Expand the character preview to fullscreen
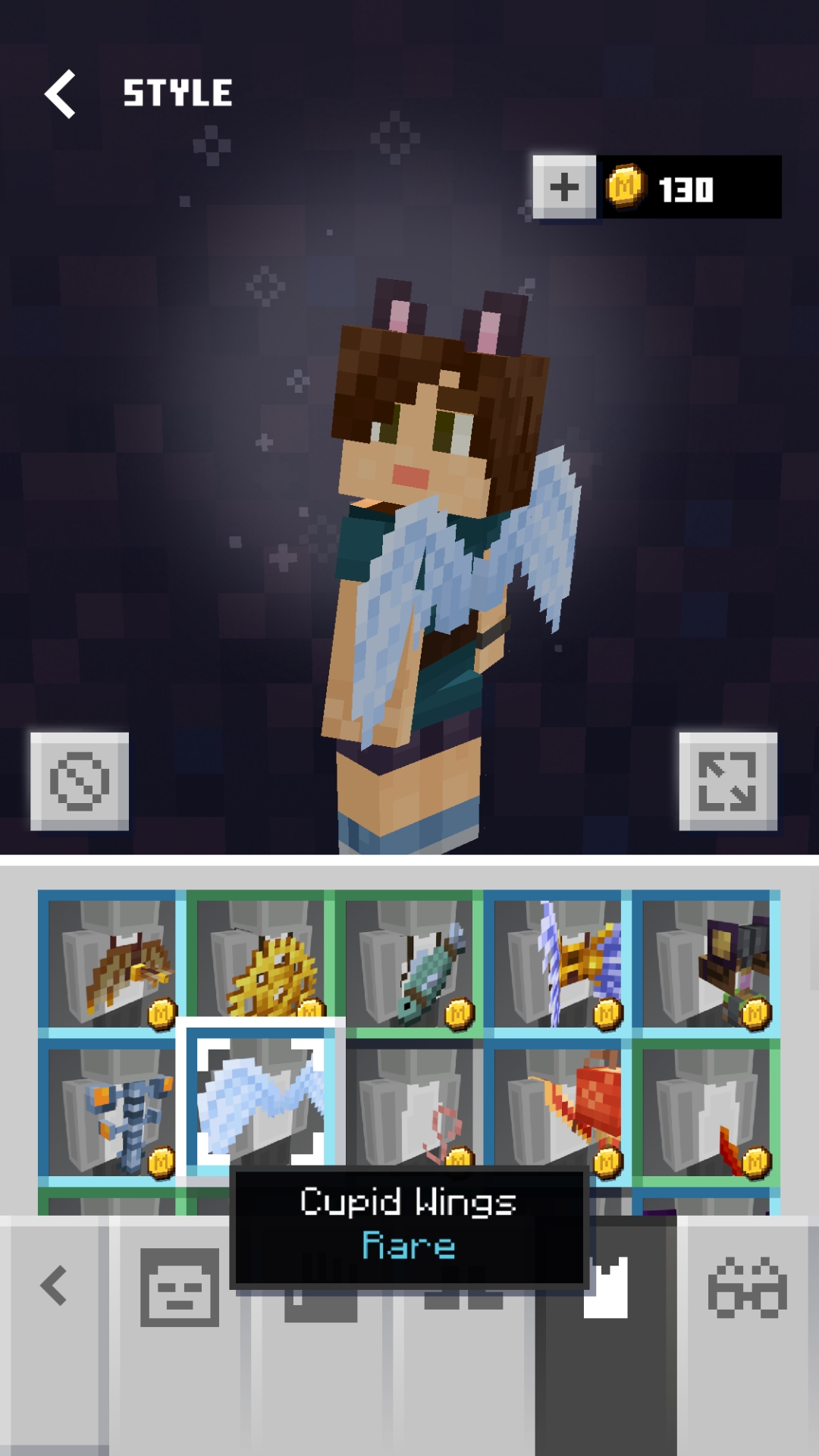This screenshot has height=1456, width=819. click(727, 782)
